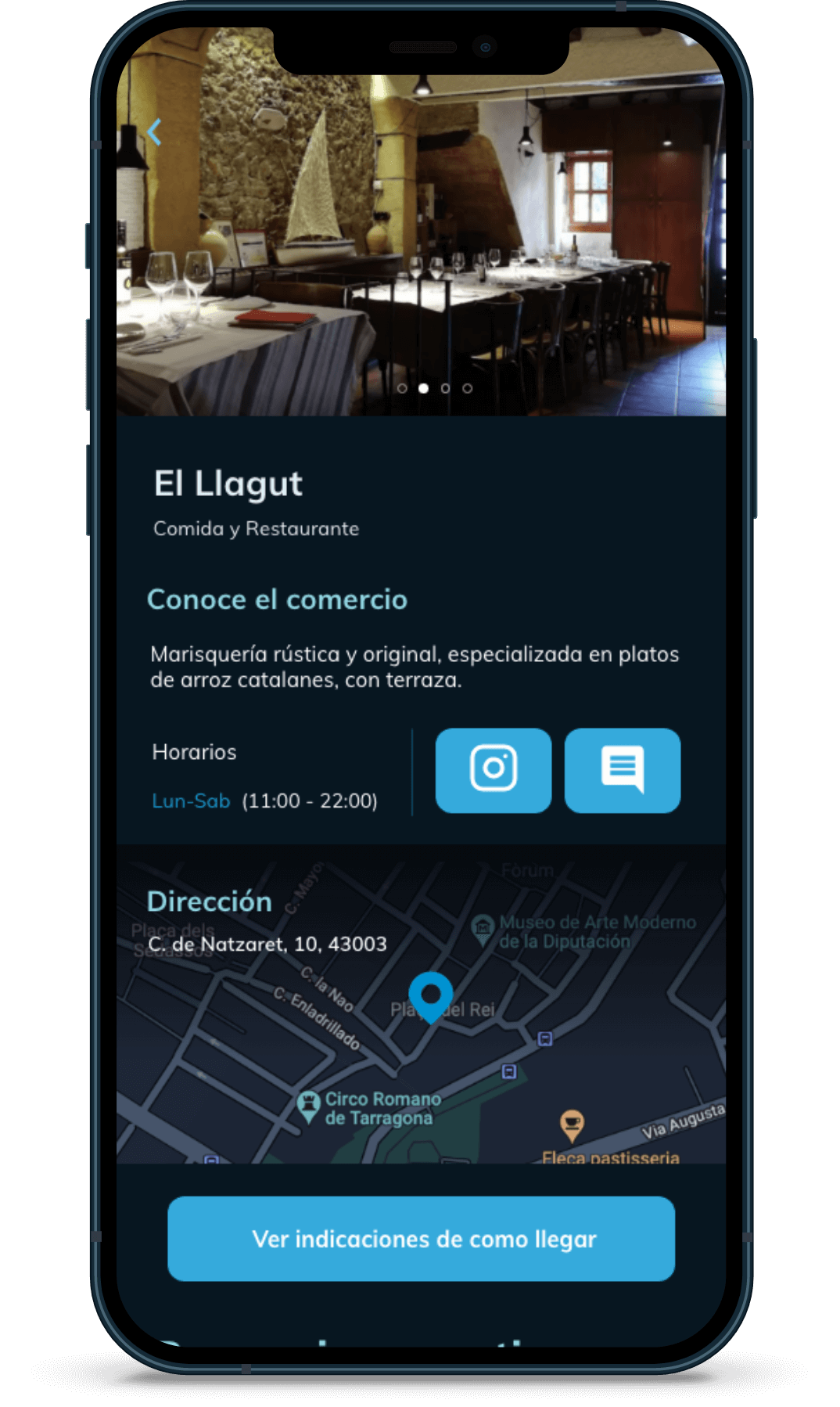This screenshot has width=840, height=1407.
Task: Open the restaurant photo in the carousel
Action: (421, 235)
